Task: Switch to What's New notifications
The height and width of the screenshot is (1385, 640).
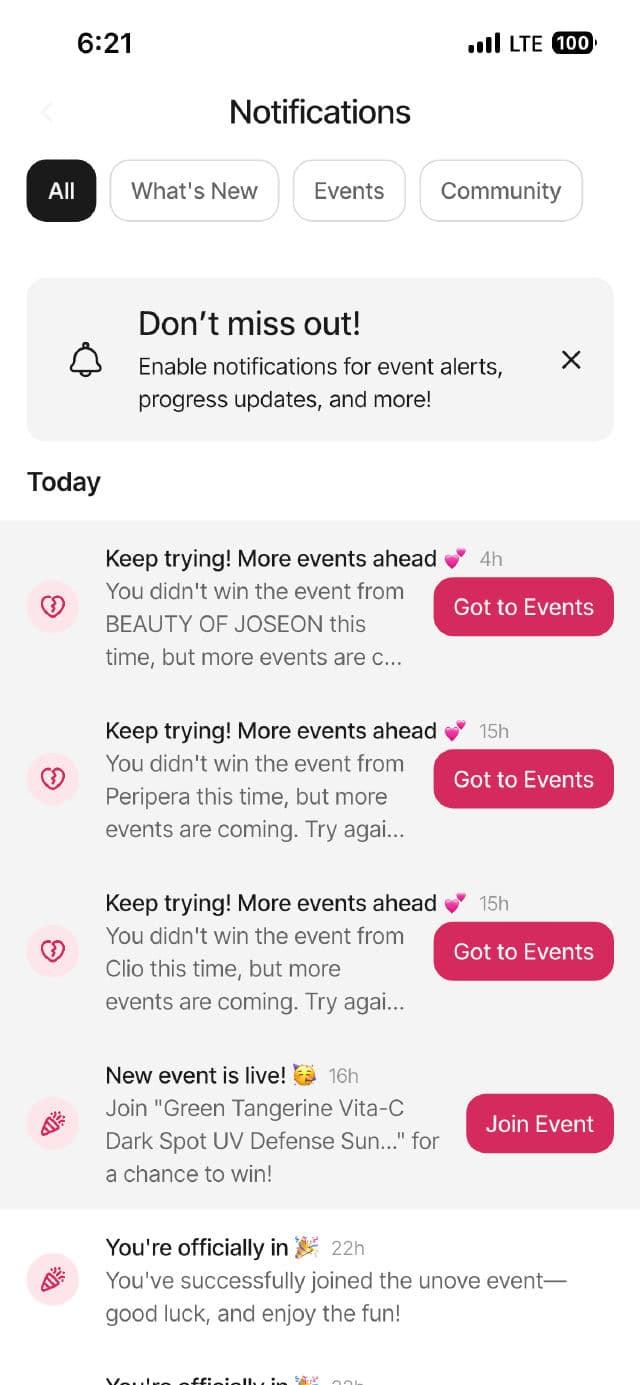Action: pyautogui.click(x=194, y=191)
